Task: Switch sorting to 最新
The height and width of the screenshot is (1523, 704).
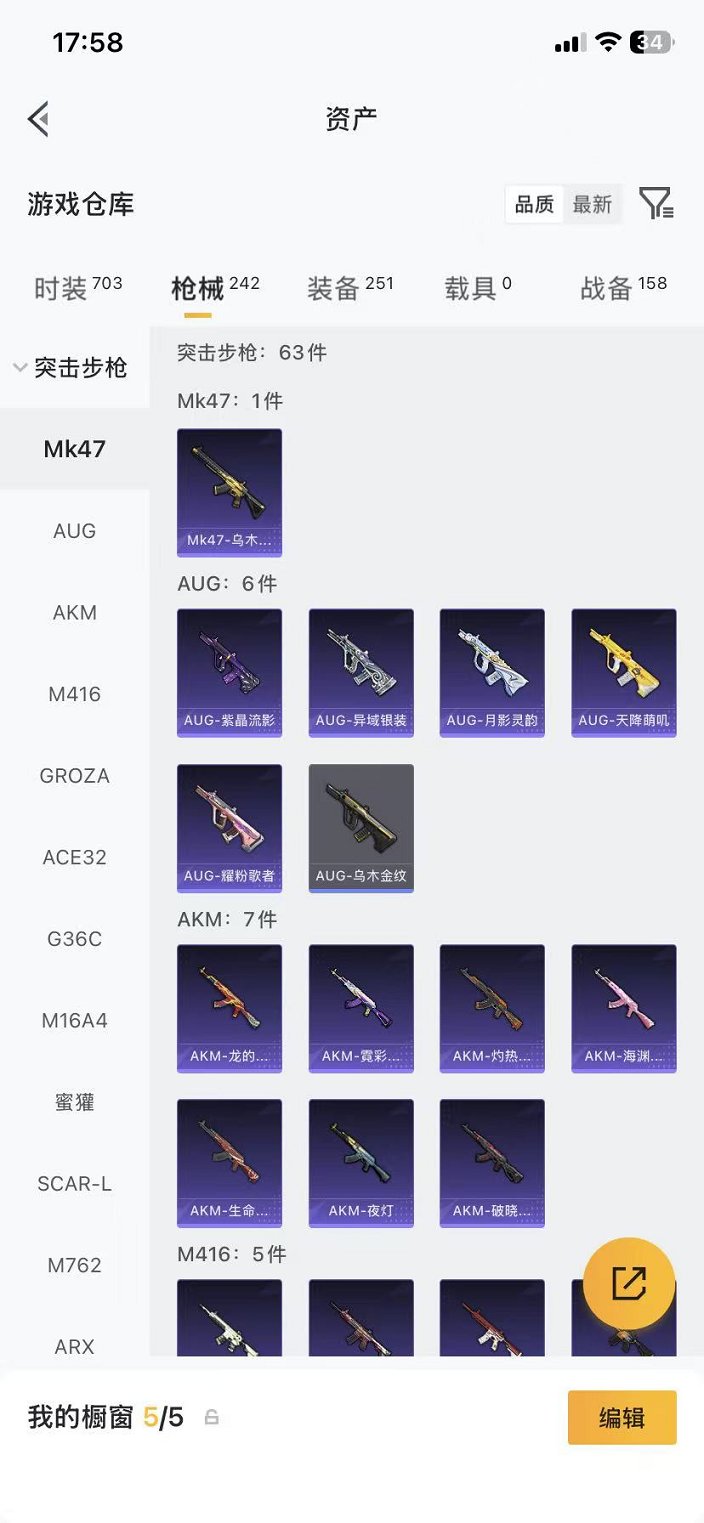Action: point(592,204)
